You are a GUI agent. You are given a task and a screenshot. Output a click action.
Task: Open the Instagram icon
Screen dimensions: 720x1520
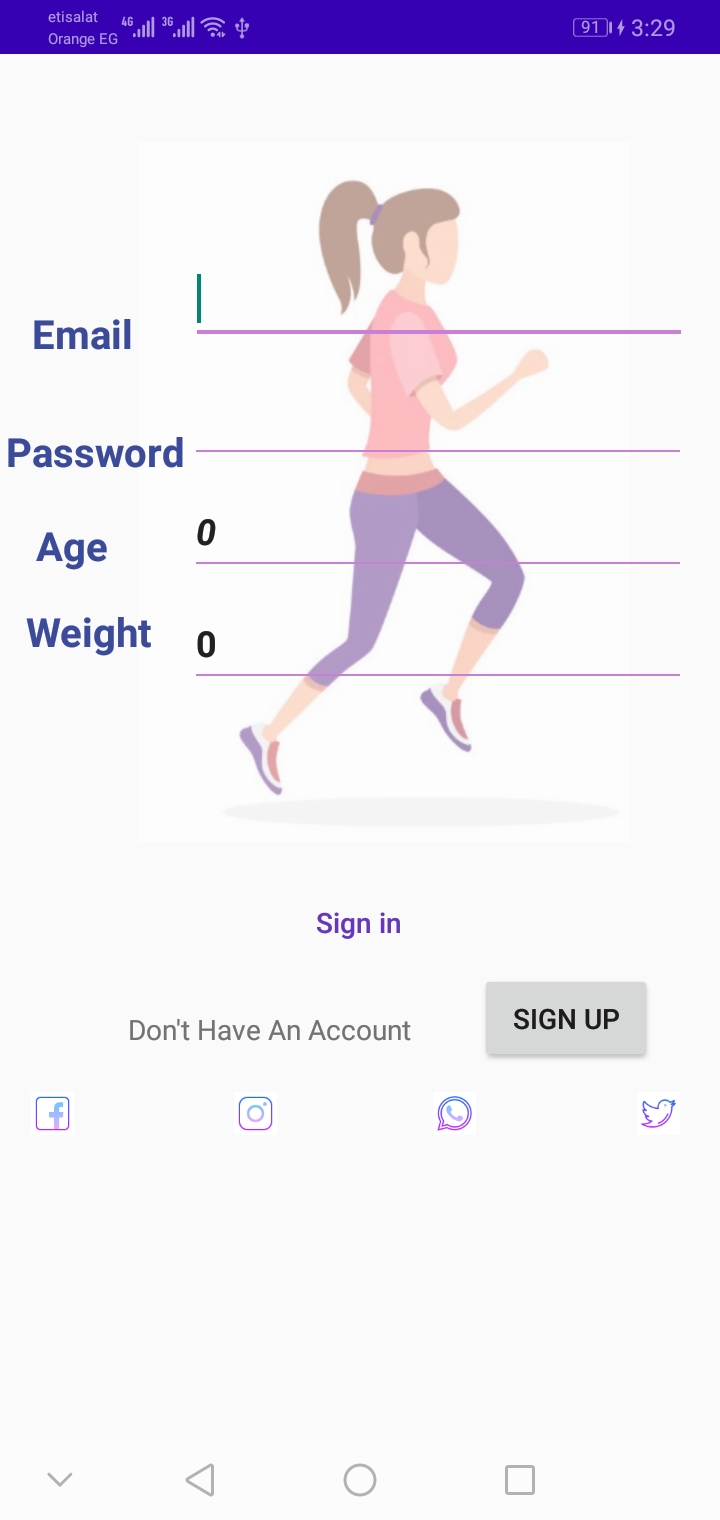[x=255, y=1113]
